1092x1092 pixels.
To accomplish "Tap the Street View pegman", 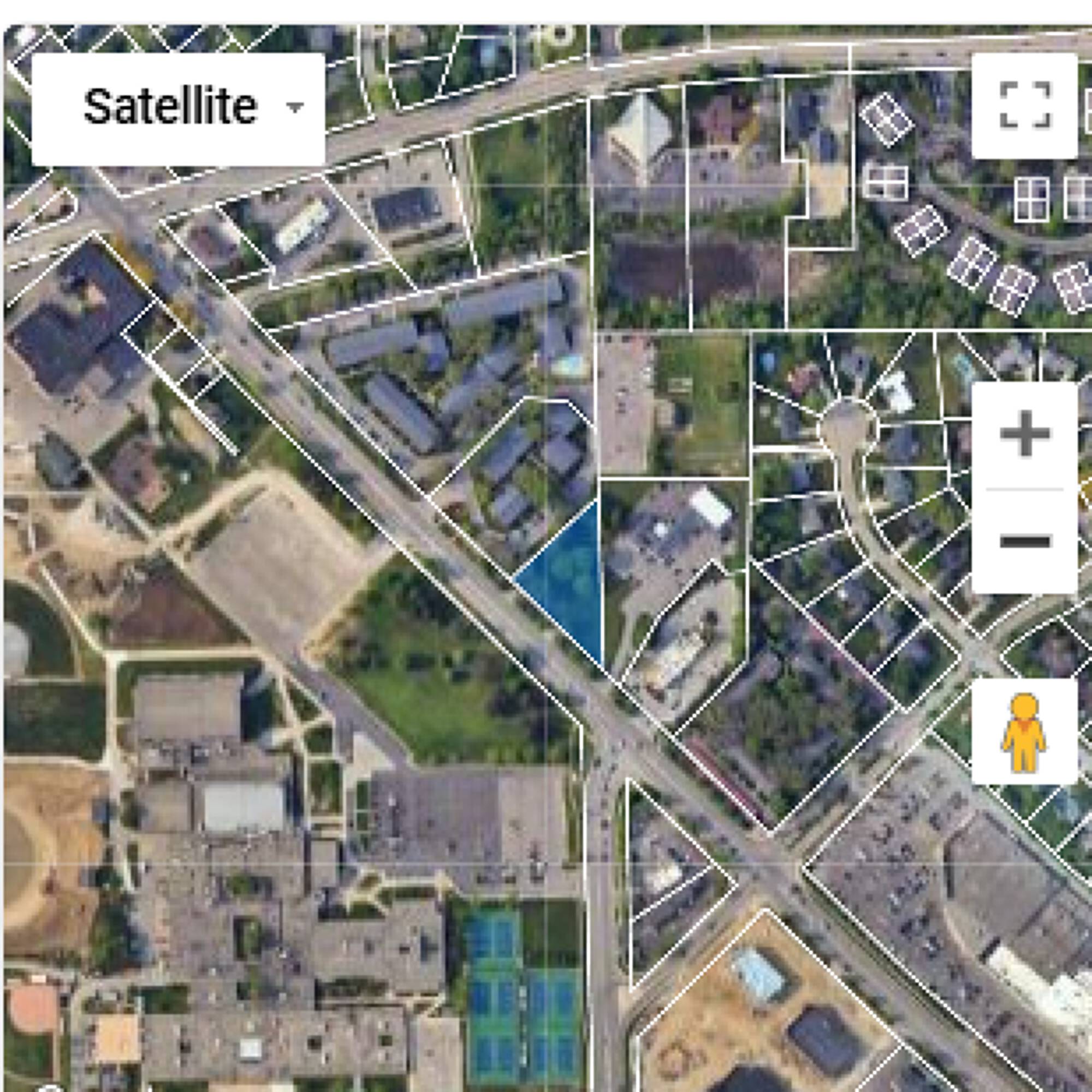I will (1025, 732).
